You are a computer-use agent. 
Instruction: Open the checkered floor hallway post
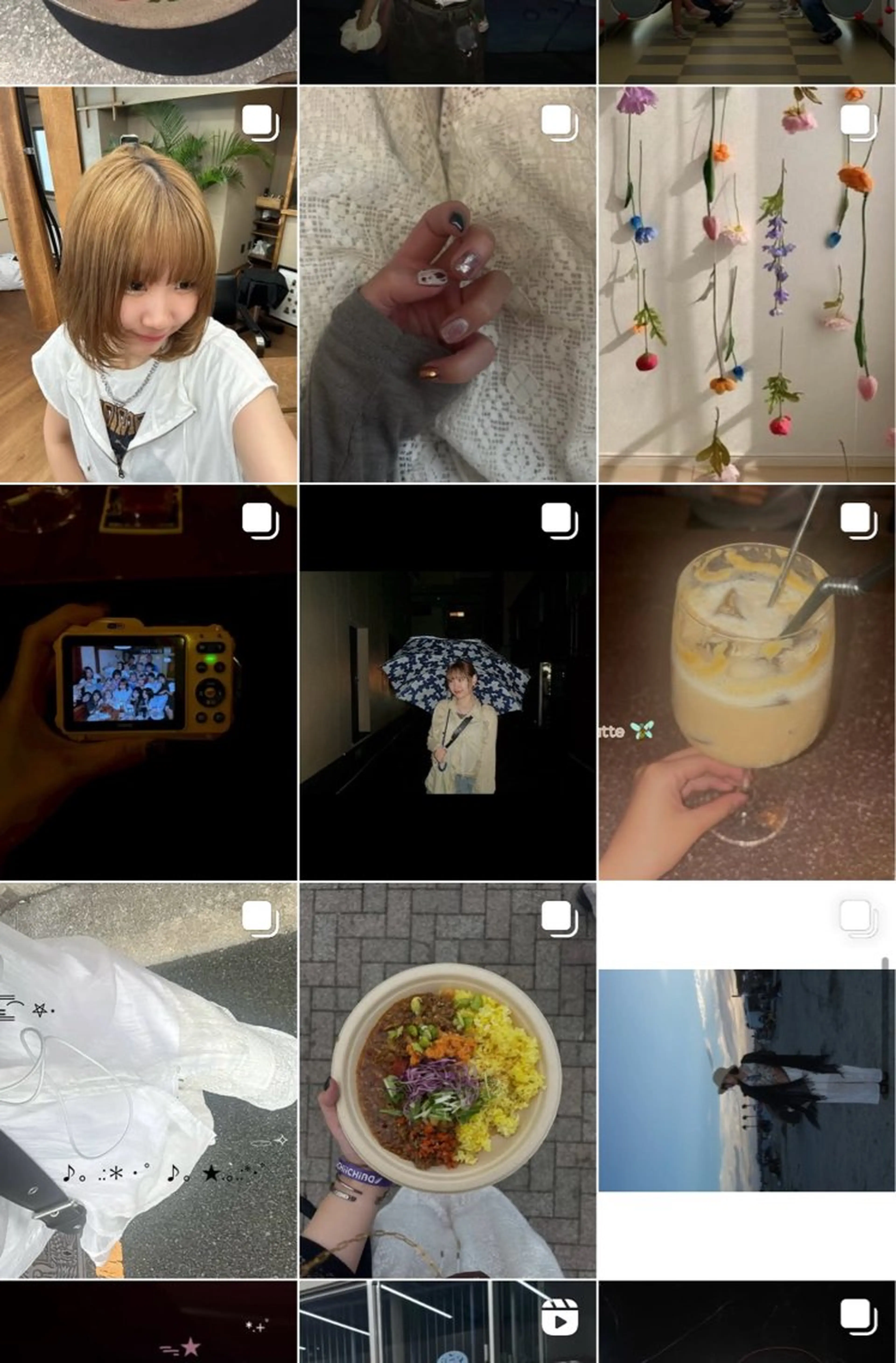click(x=747, y=41)
